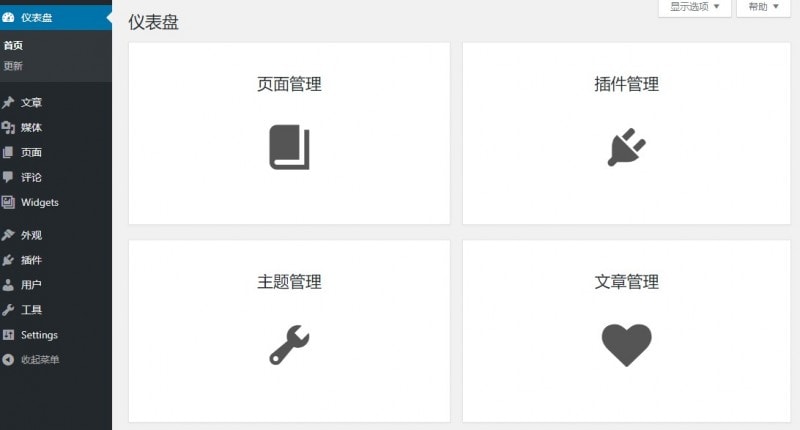The width and height of the screenshot is (800, 430).
Task: Open the 媒体 library menu
Action: point(31,127)
